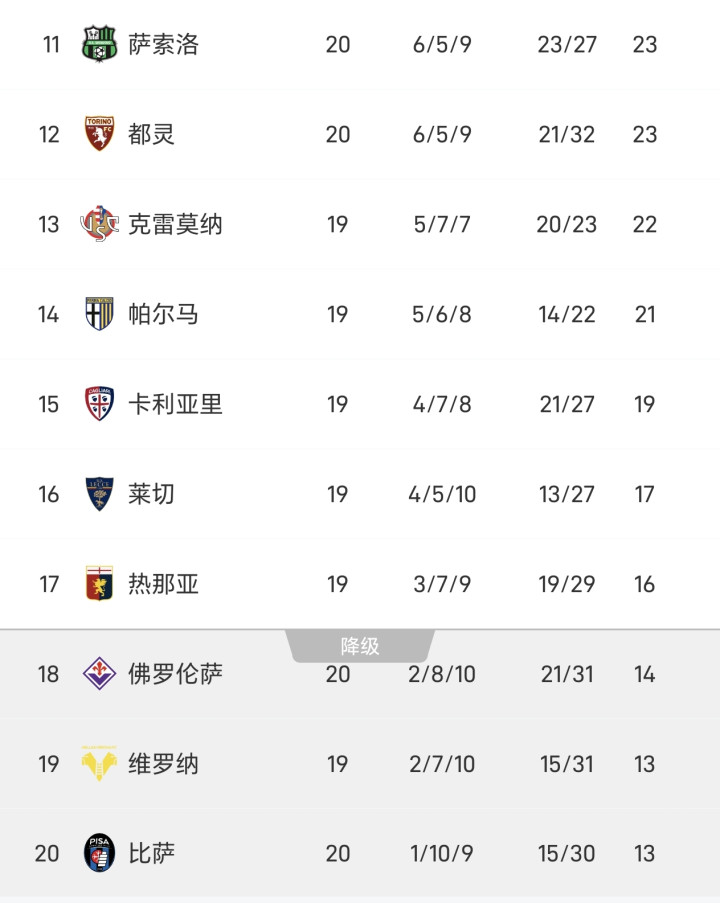The image size is (720, 903).
Task: Open the 热那亚 team row
Action: click(x=163, y=585)
